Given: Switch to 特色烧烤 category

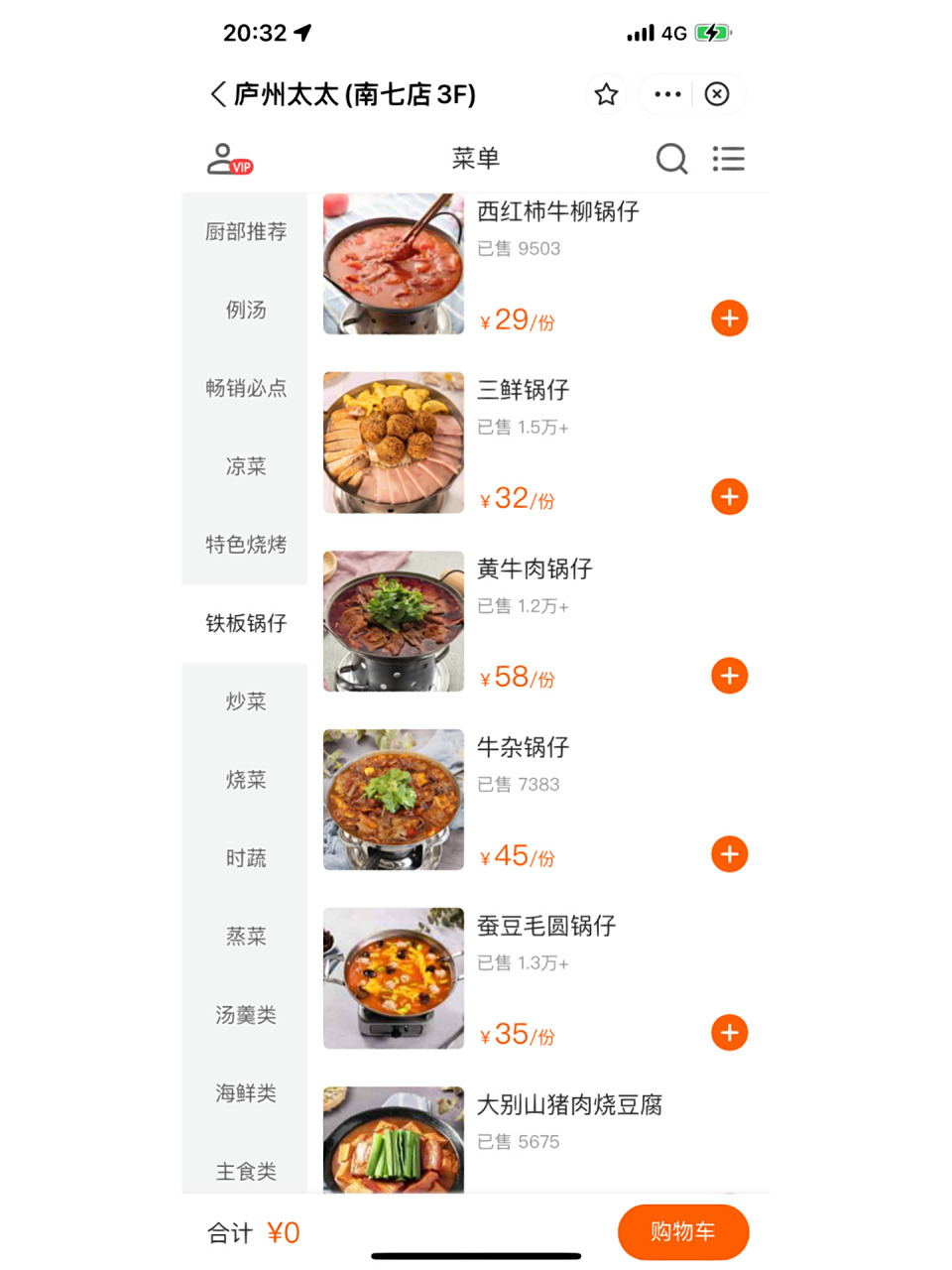Looking at the screenshot, I should [246, 545].
